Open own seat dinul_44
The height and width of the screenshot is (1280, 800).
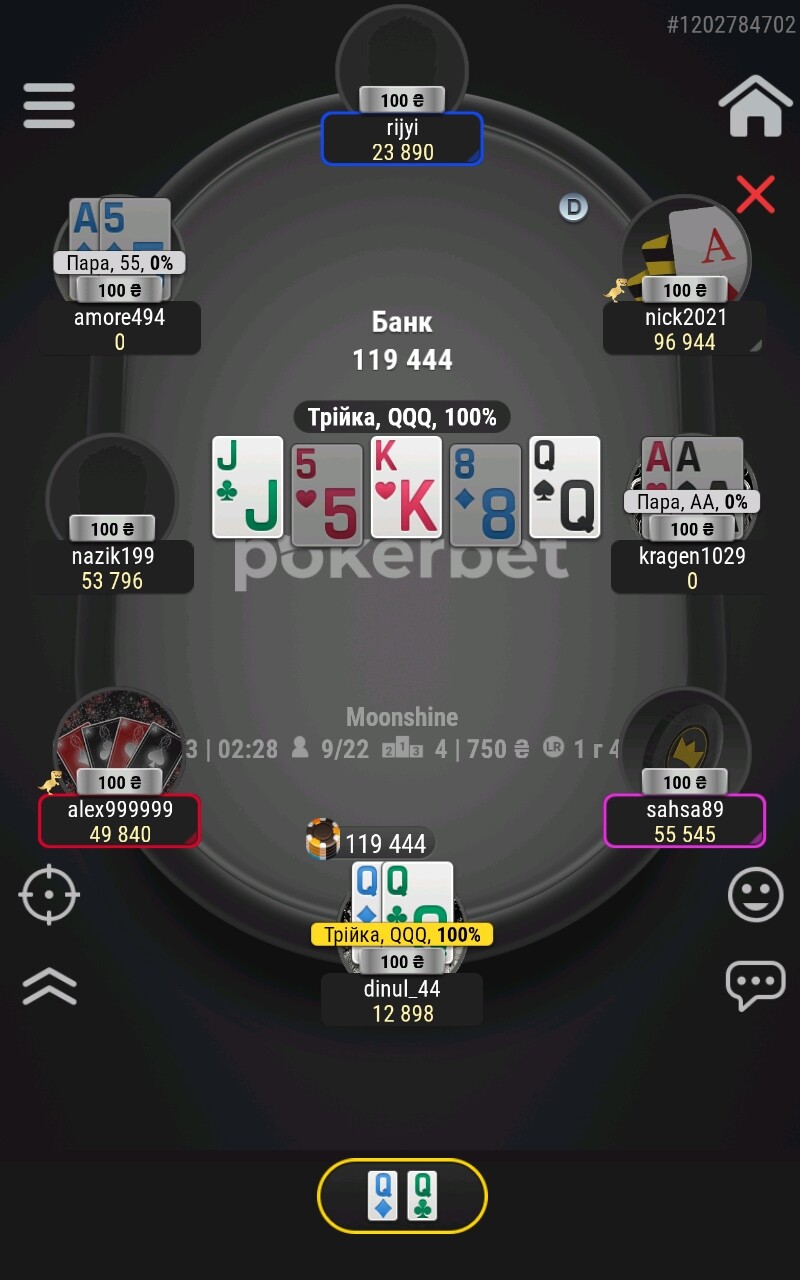click(402, 999)
